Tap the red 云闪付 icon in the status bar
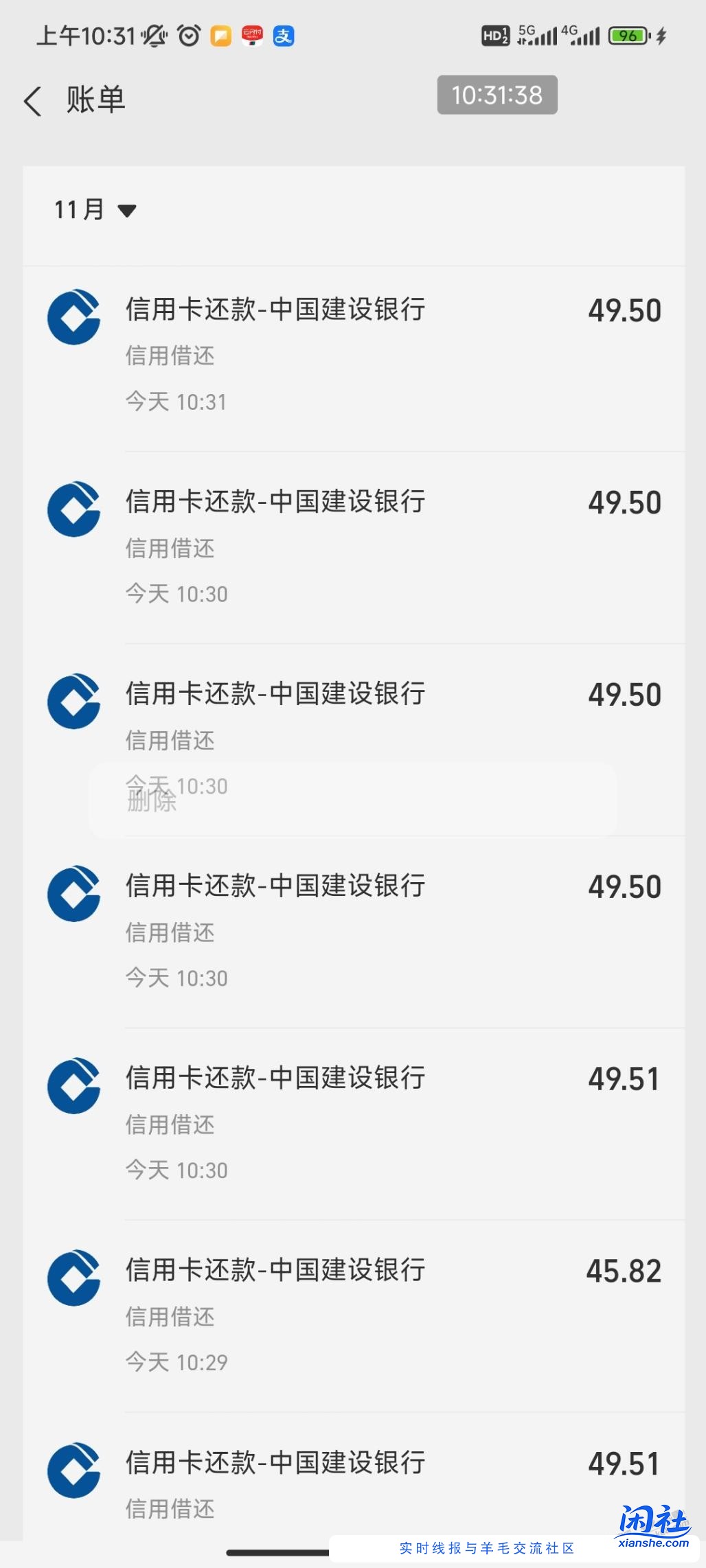The height and width of the screenshot is (1568, 706). point(251,36)
